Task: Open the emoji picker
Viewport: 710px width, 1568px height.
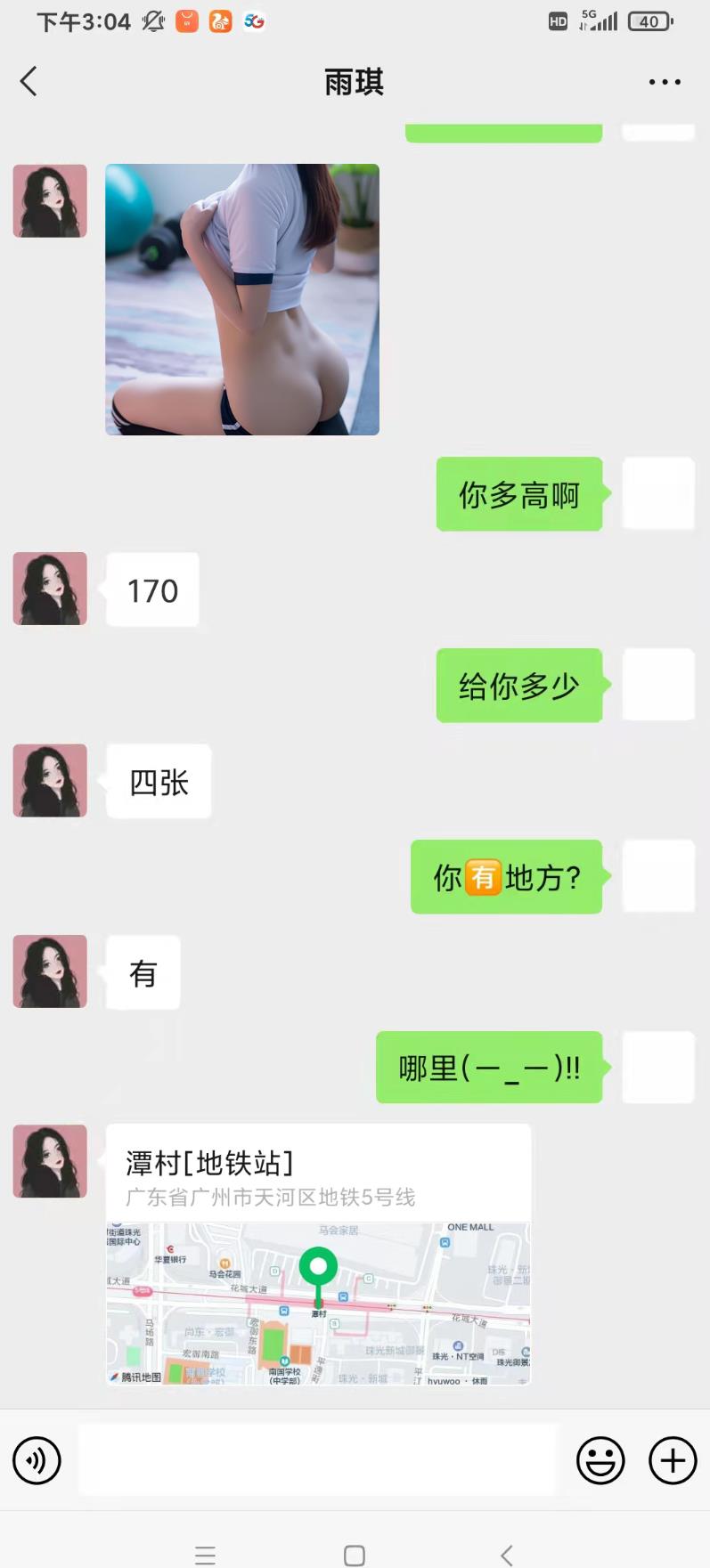Action: pyautogui.click(x=600, y=1460)
